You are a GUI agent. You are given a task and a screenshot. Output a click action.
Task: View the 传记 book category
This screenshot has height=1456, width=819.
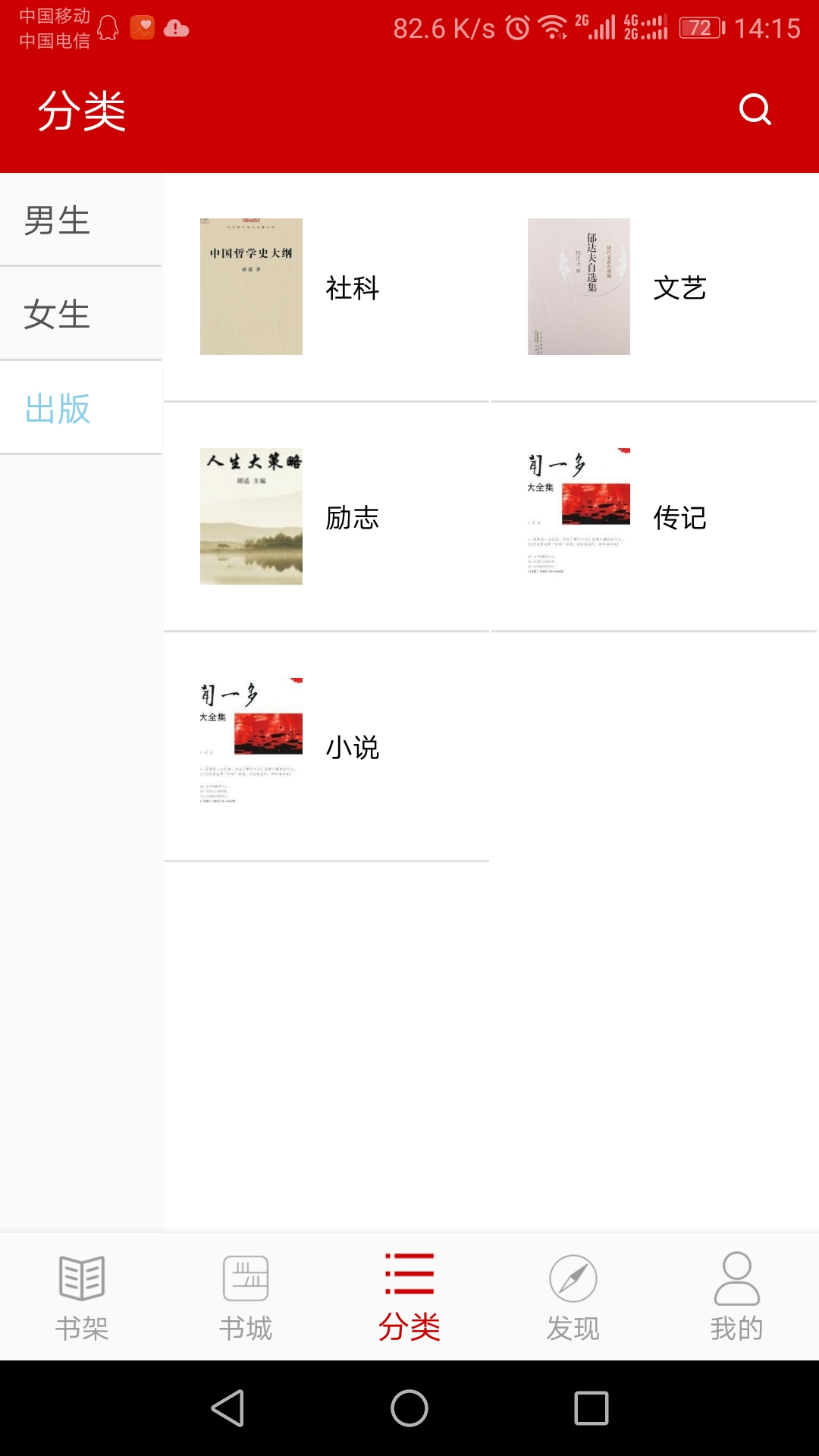(x=654, y=517)
